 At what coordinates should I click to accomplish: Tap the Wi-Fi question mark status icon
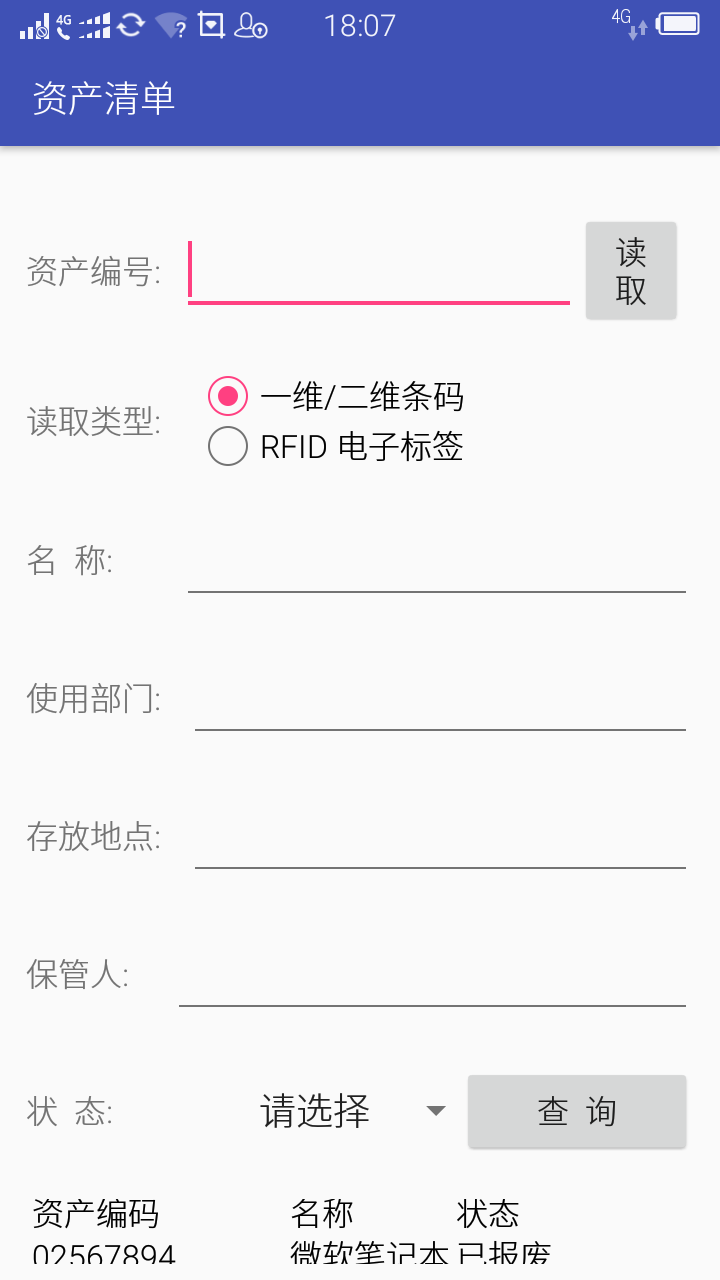click(x=173, y=27)
